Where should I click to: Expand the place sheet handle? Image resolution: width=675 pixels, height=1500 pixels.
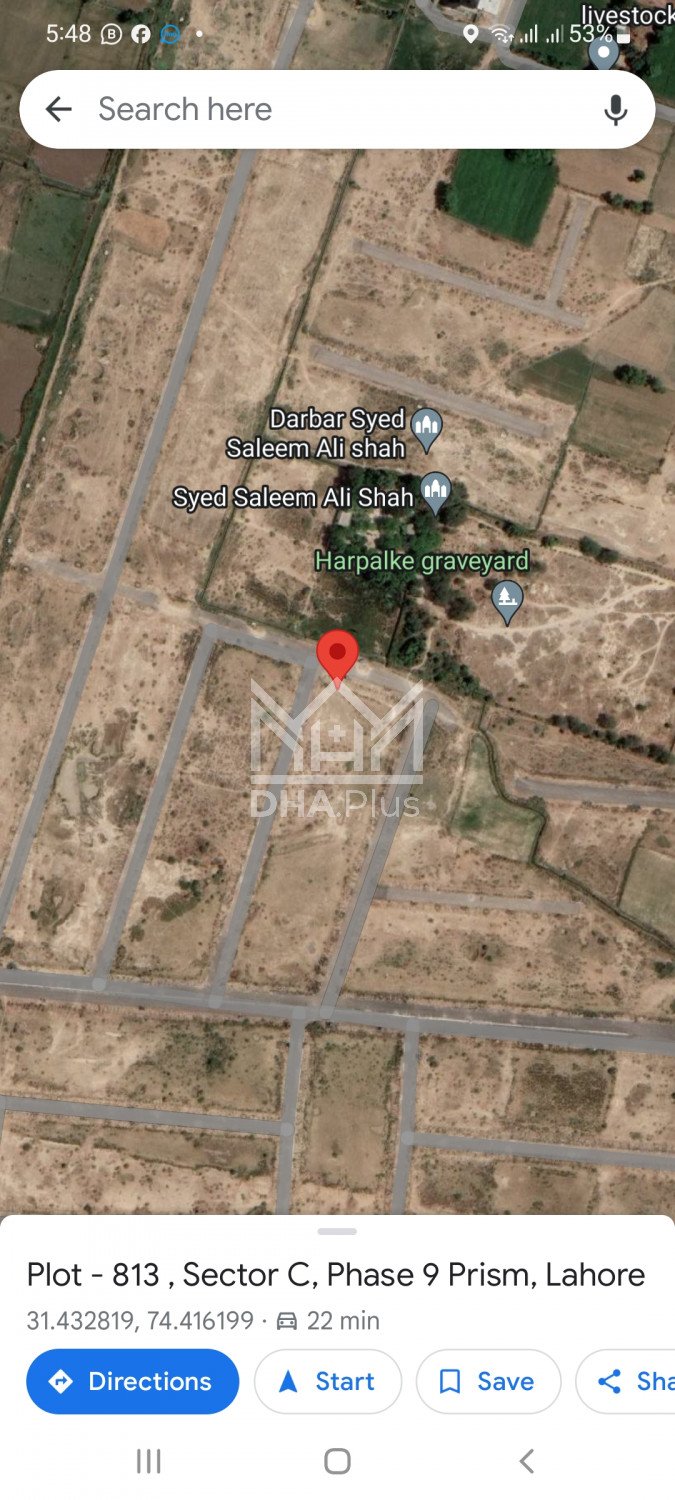[337, 1231]
